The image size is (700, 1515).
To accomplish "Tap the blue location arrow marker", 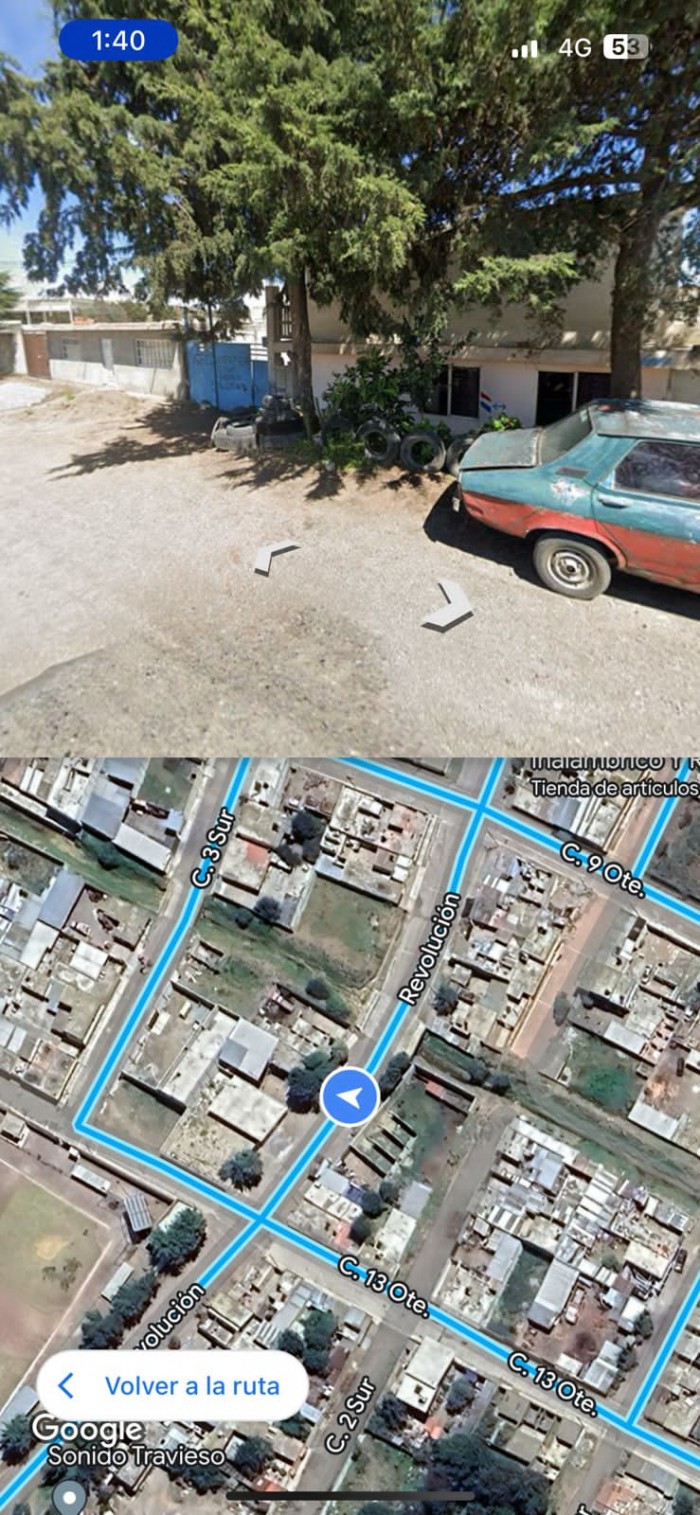I will click(349, 1097).
